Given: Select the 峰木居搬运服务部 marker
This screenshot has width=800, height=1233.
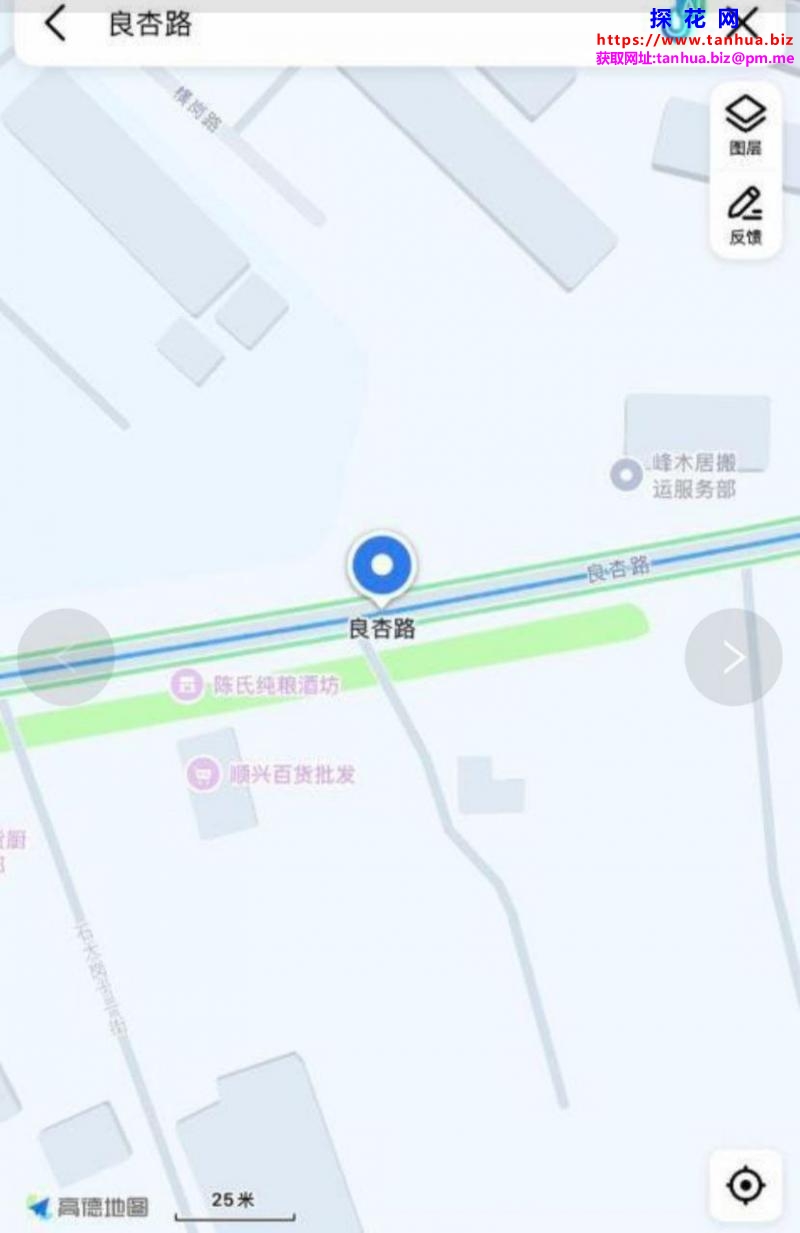Looking at the screenshot, I should pos(627,474).
